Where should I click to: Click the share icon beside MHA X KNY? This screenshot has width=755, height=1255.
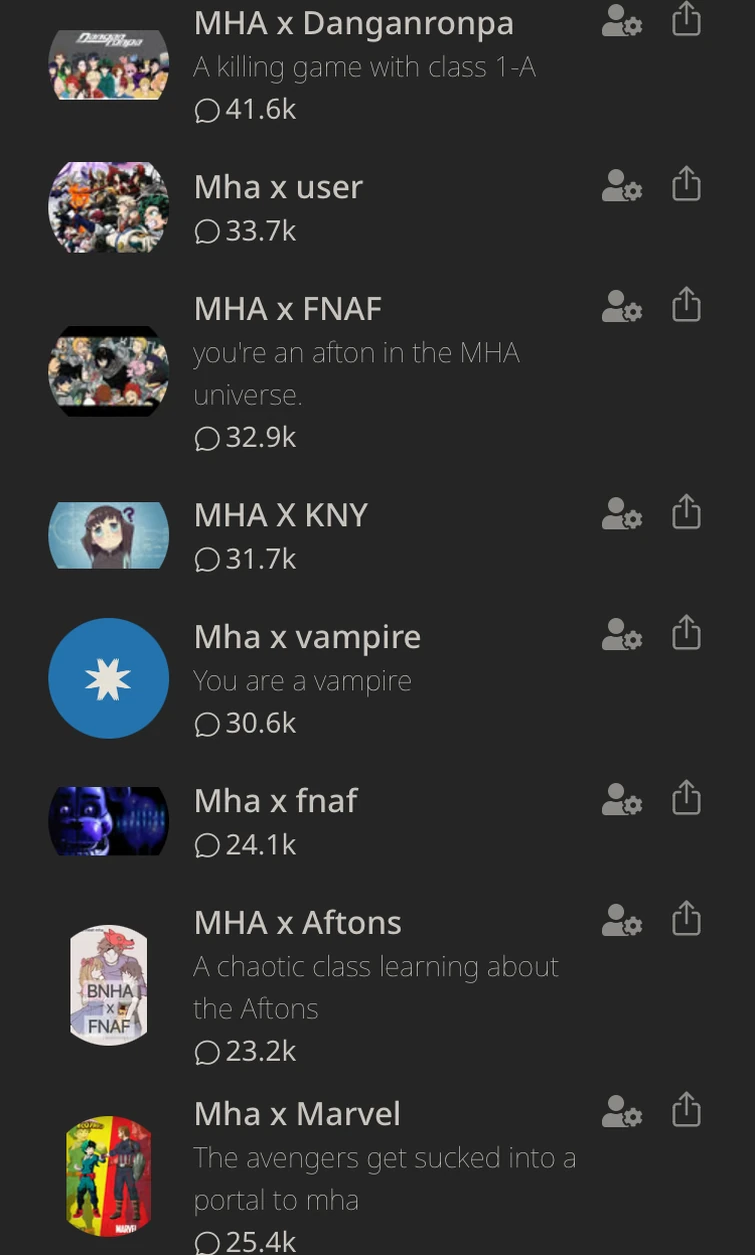click(x=686, y=511)
